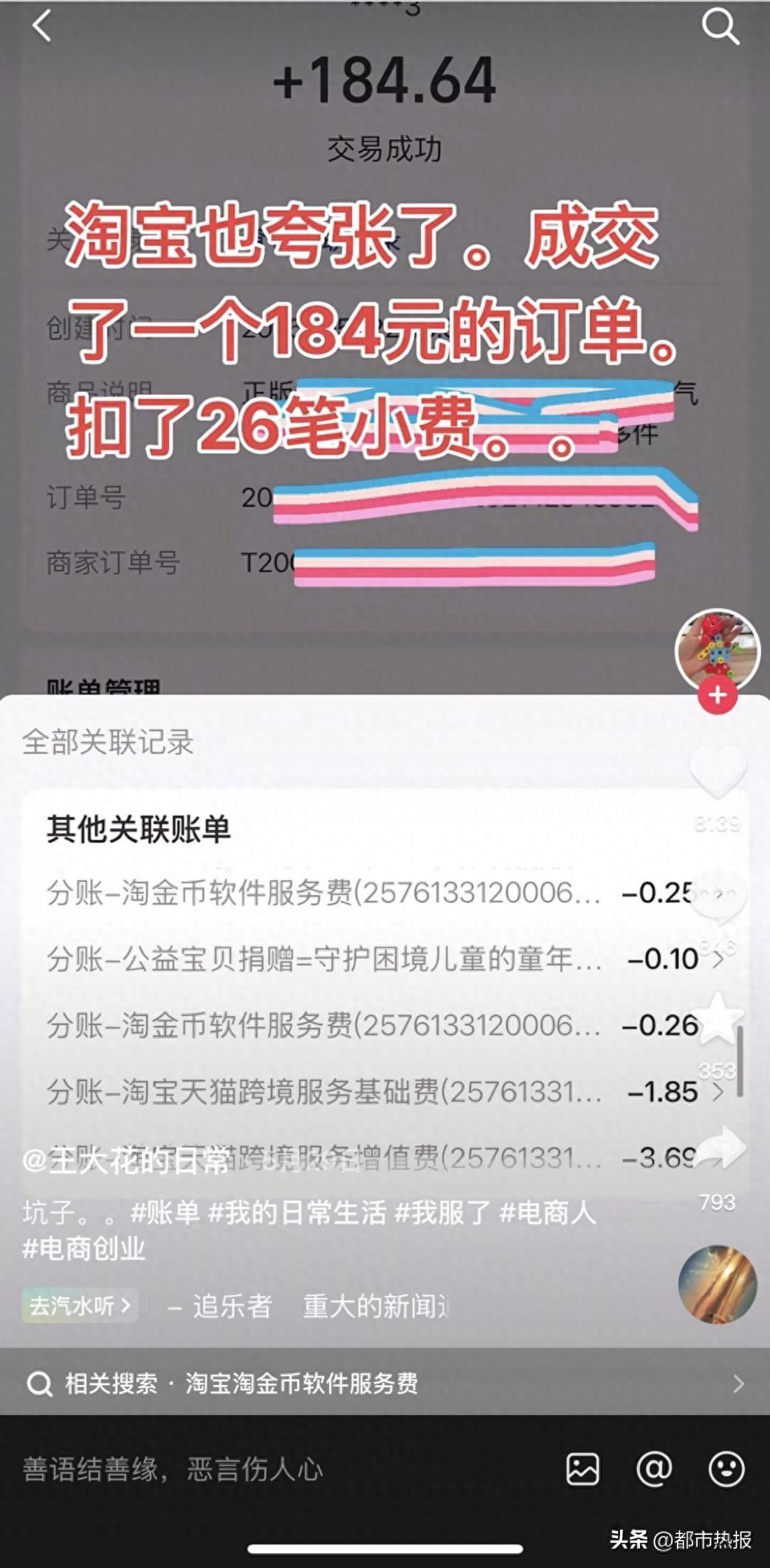Go back with the top-left arrow
This screenshot has height=1568, width=770.
42,27
